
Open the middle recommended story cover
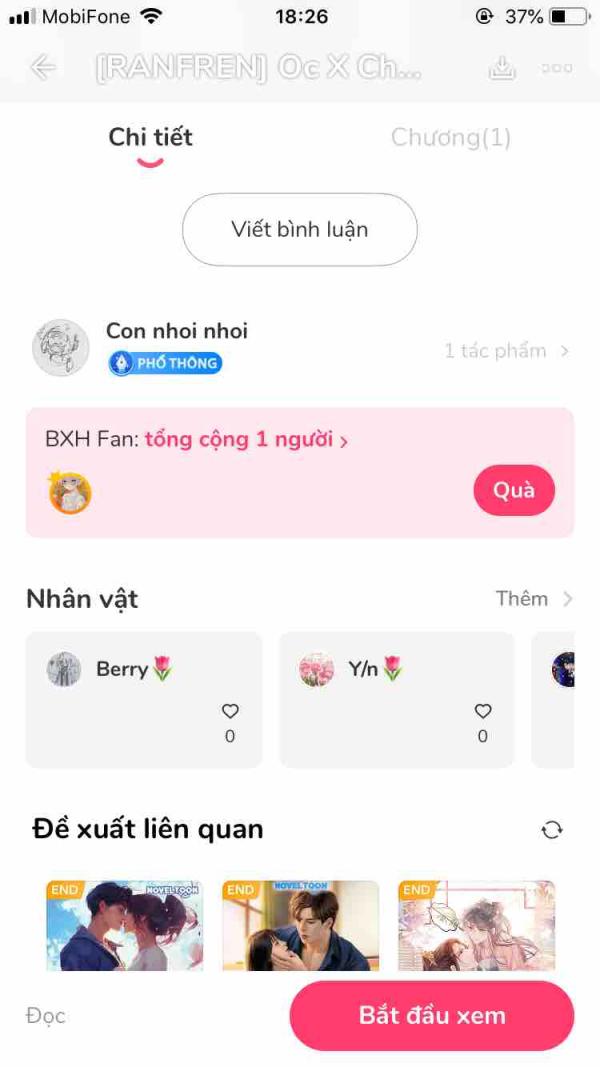(300, 925)
